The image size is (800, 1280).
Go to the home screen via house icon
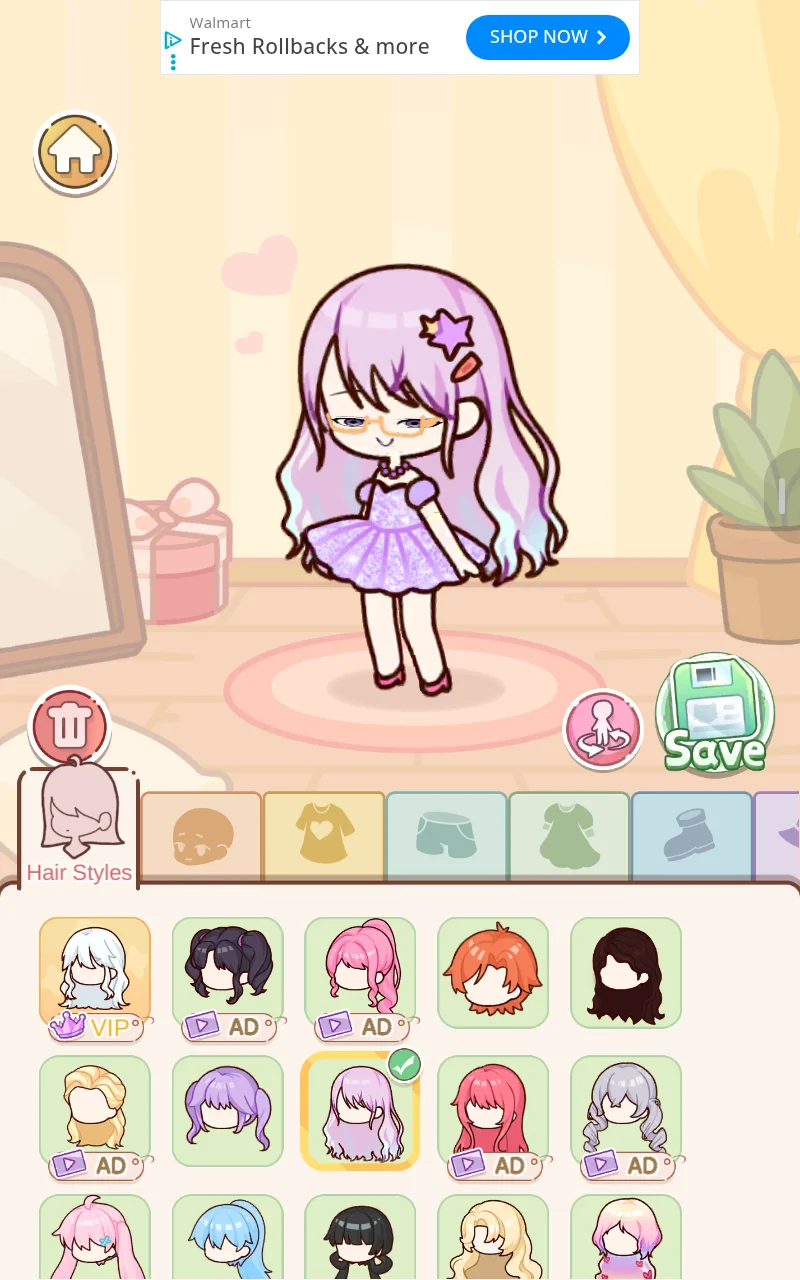point(75,153)
